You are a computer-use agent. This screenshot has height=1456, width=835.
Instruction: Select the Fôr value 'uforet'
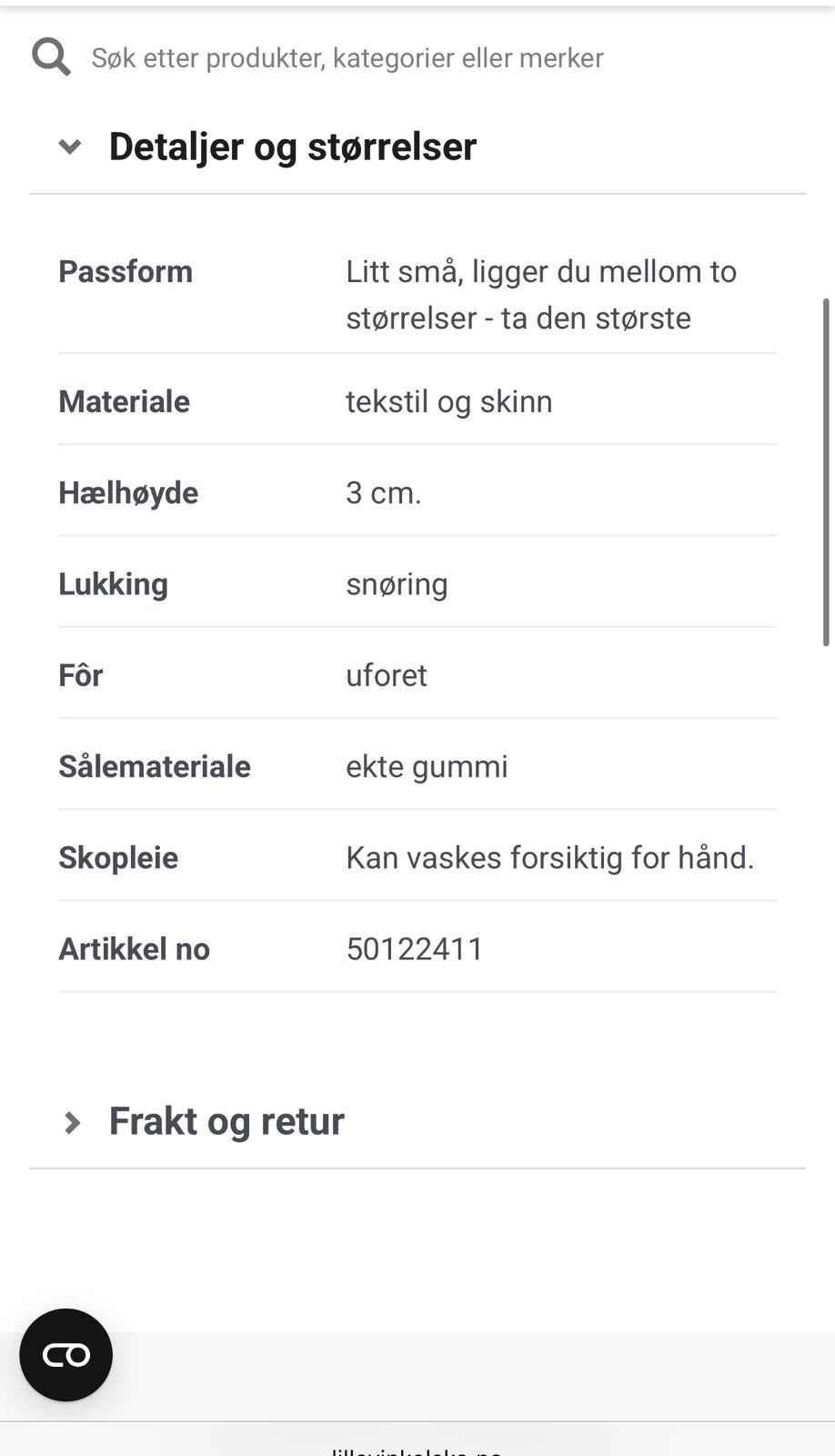(x=386, y=675)
